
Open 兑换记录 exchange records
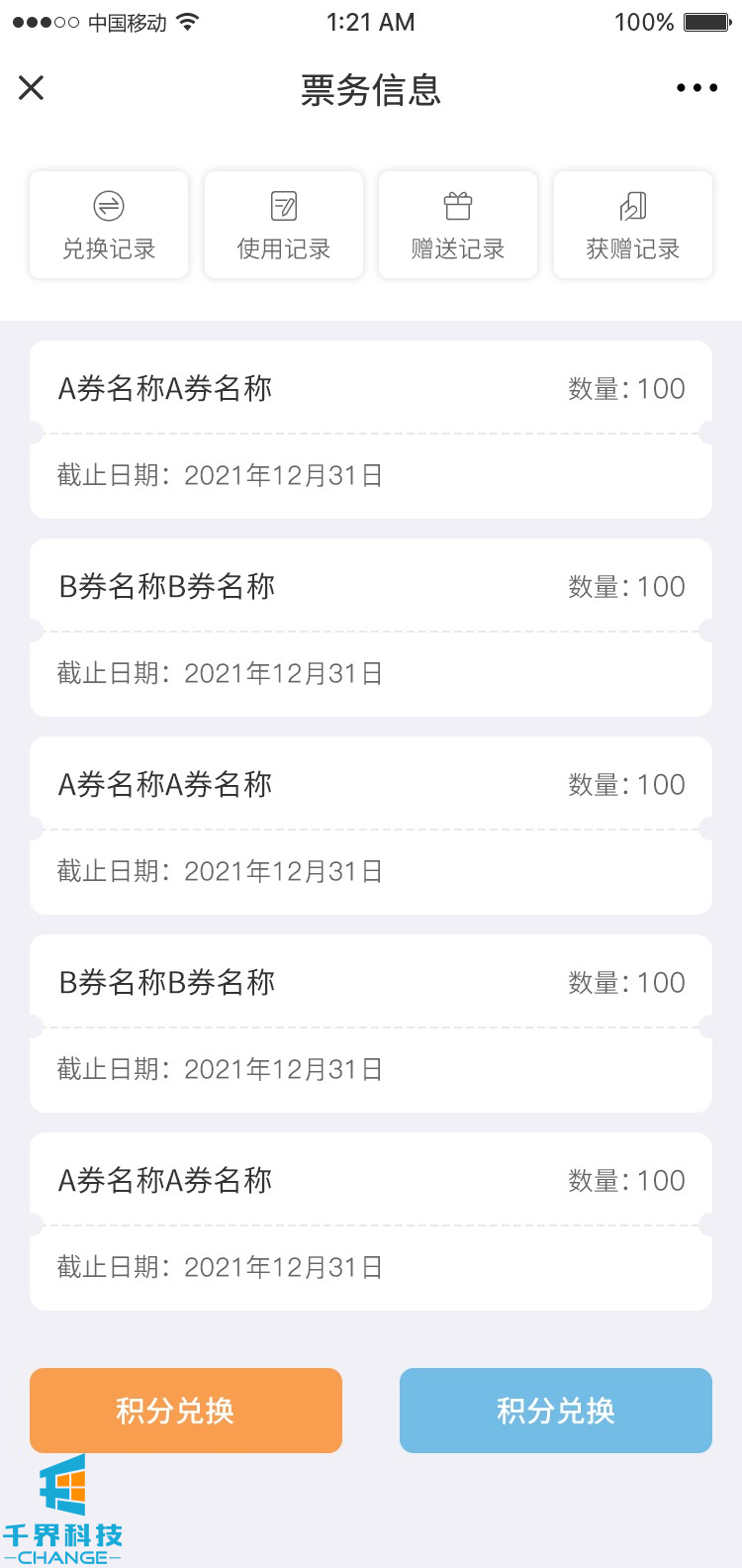(x=109, y=226)
